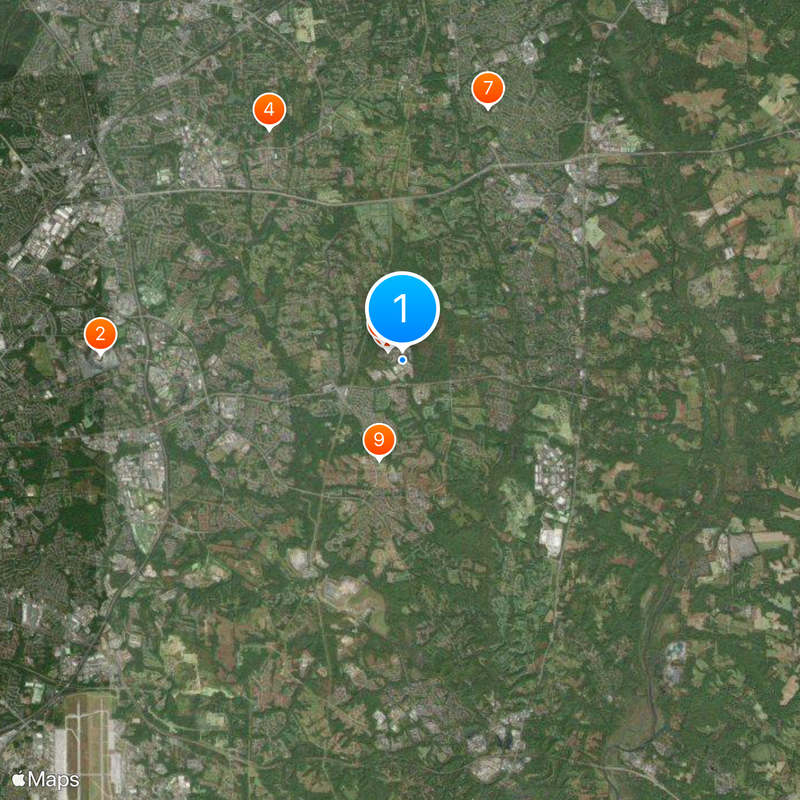Select the large blue pin numbered 1
The height and width of the screenshot is (800, 800).
coord(402,310)
